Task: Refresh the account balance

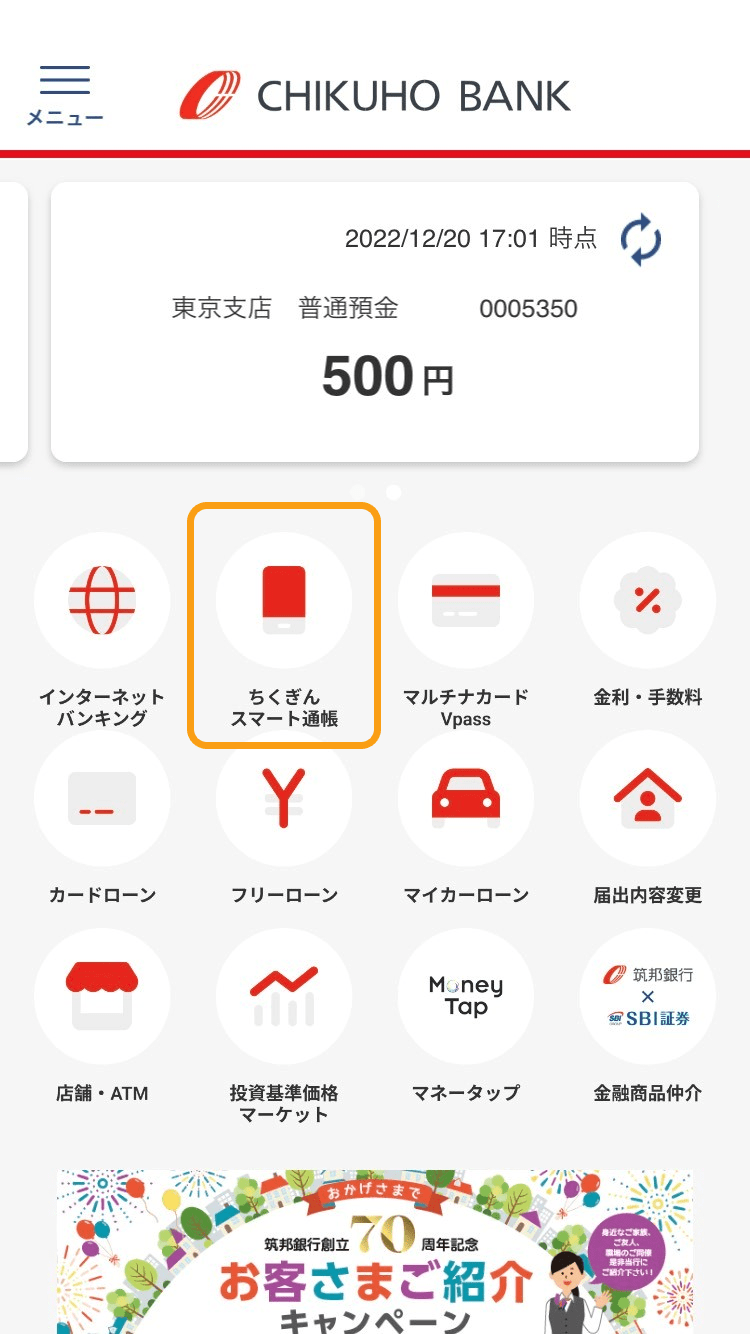Action: [x=641, y=241]
